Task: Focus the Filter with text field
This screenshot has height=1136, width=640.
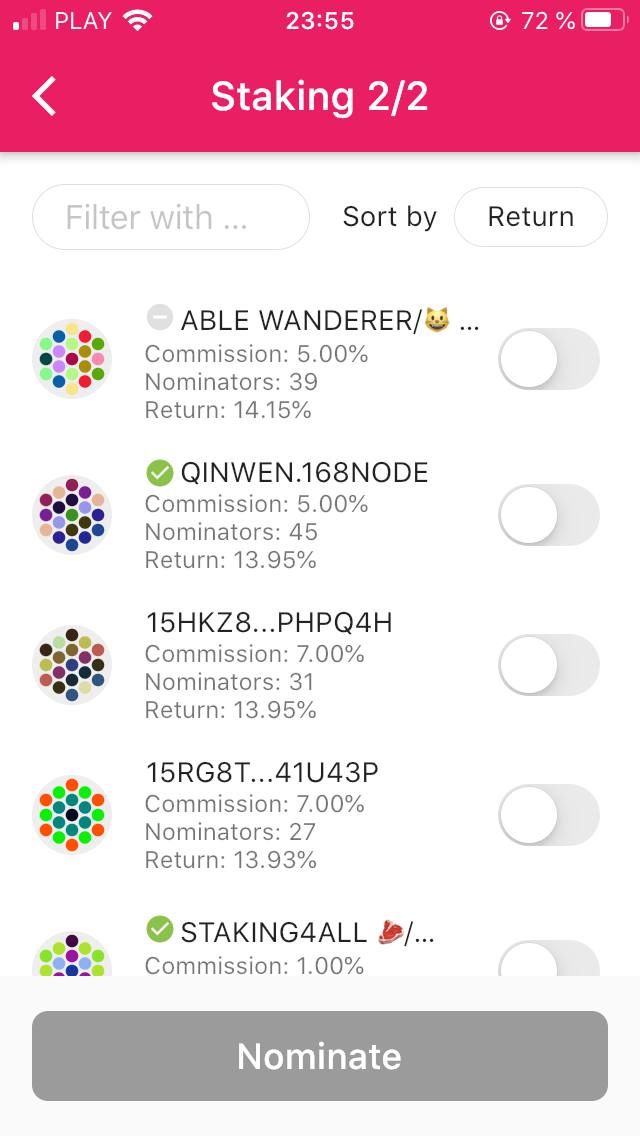Action: pyautogui.click(x=171, y=217)
